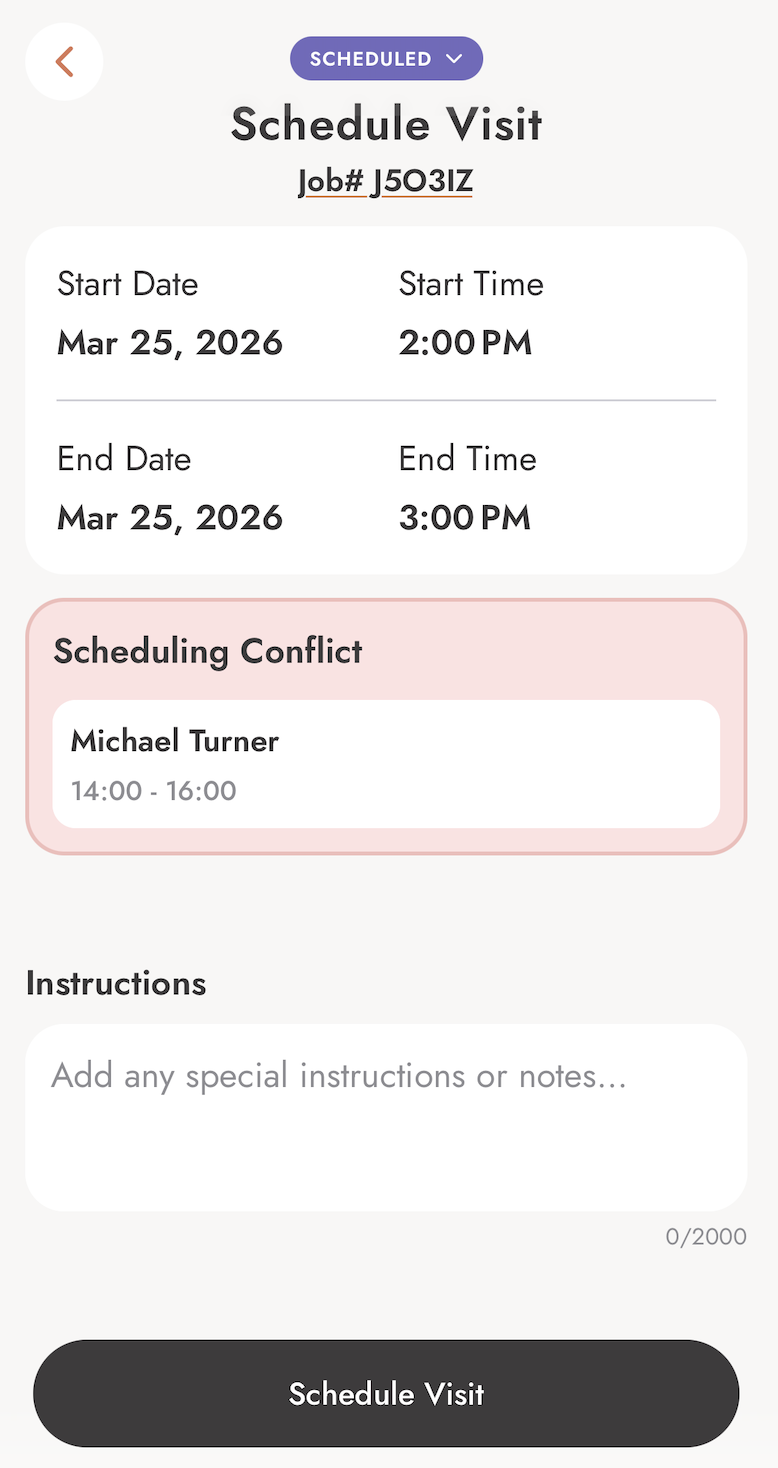The image size is (778, 1468).
Task: Open the SCHEDULED status dropdown
Action: (386, 58)
